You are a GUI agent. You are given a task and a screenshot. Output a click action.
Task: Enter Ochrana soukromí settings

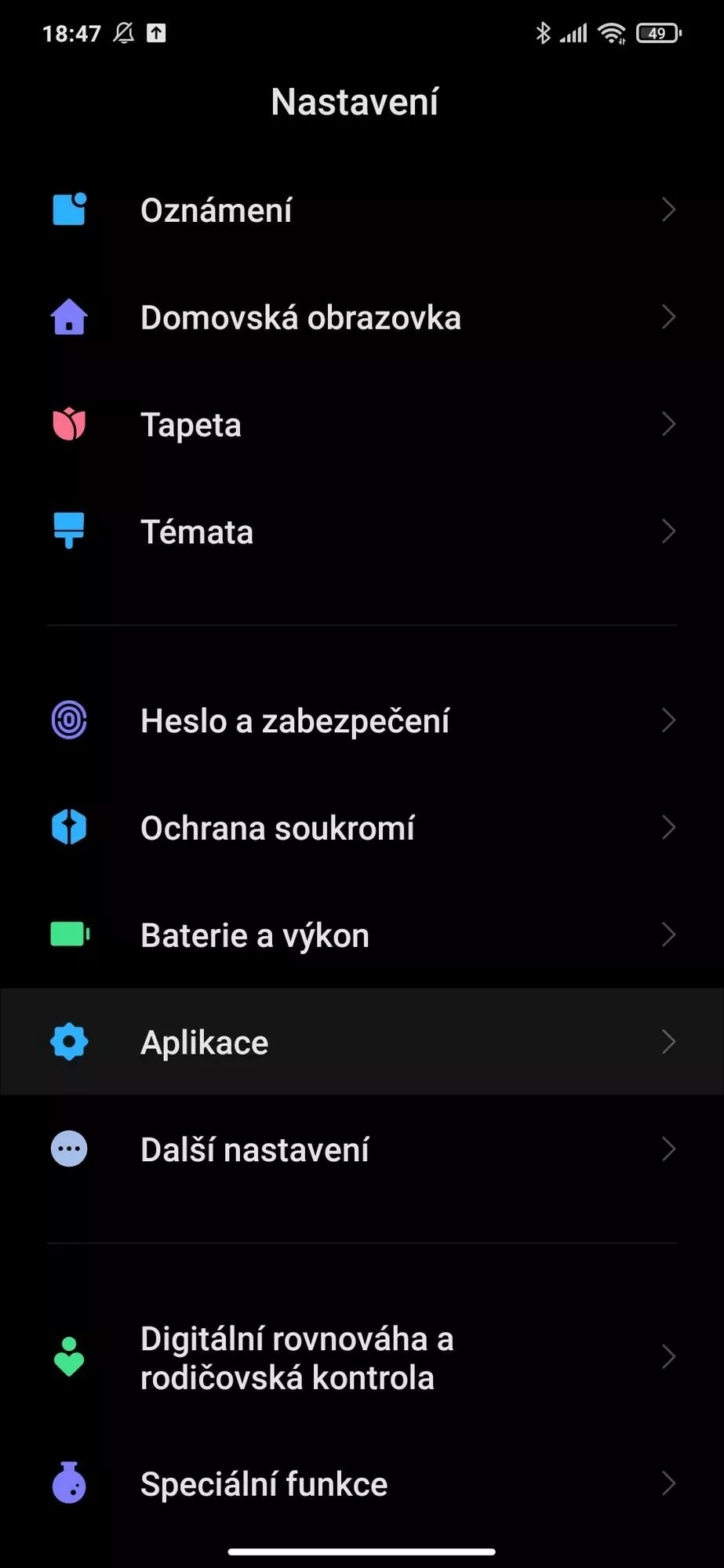click(362, 828)
